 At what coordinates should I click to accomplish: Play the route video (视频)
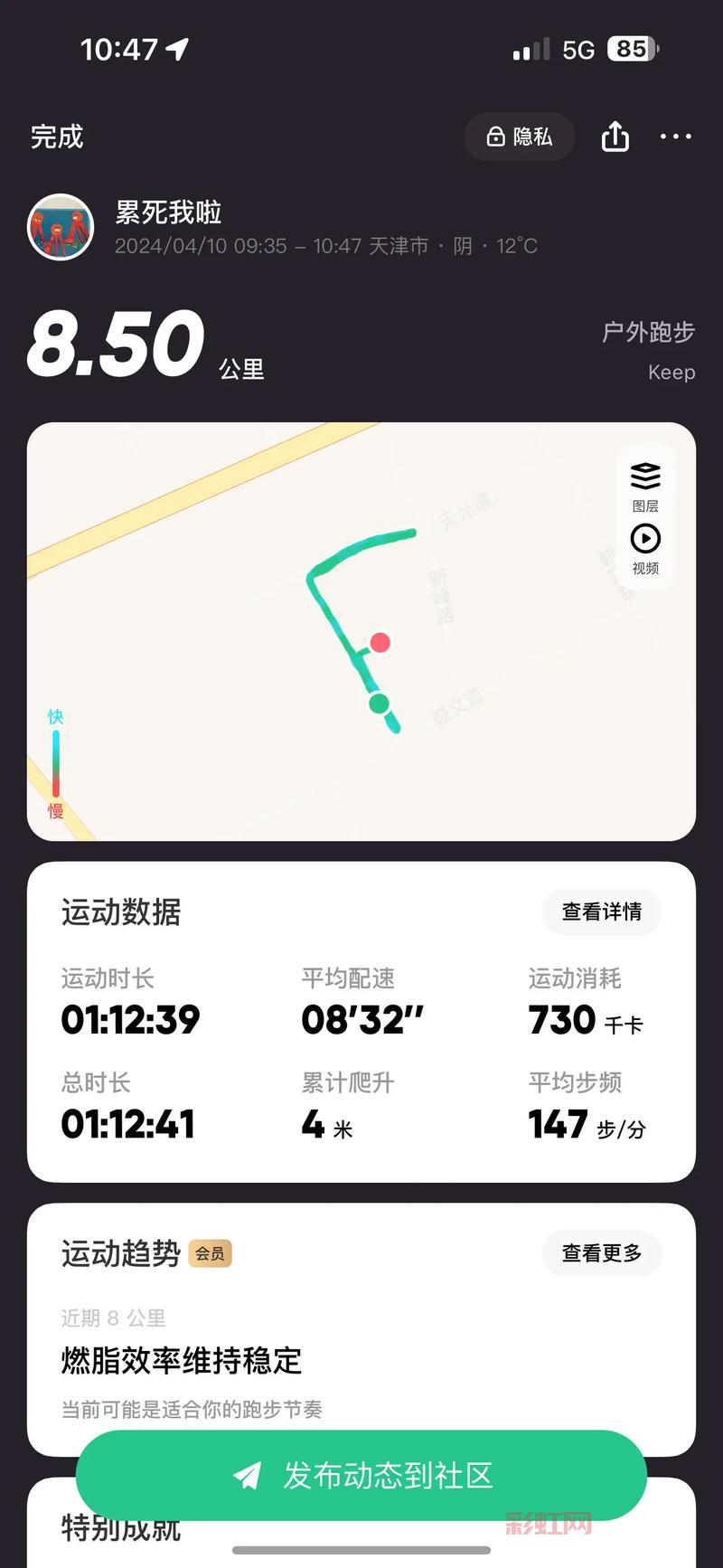coord(645,543)
